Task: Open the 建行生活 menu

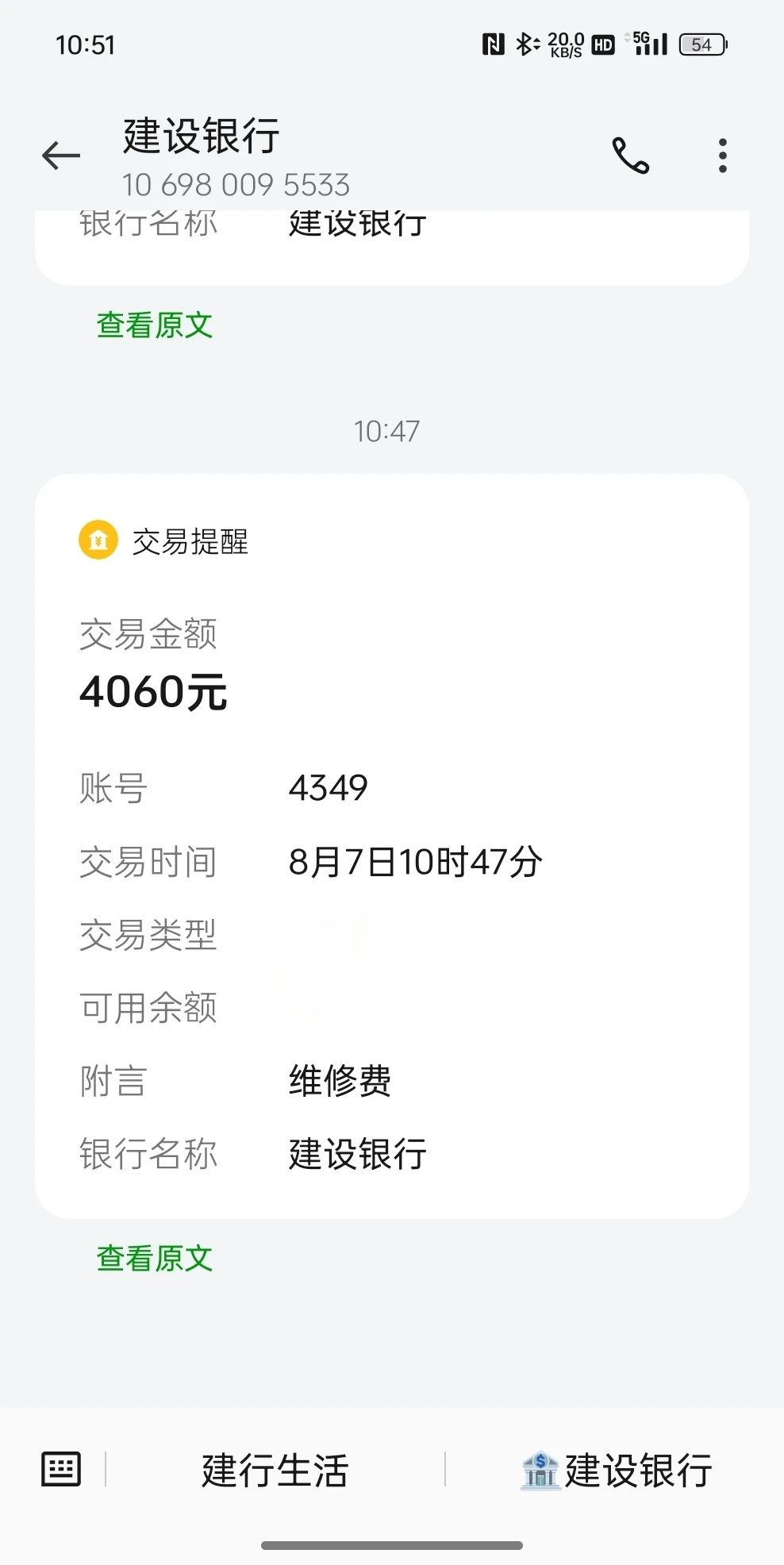Action: pos(275,1471)
